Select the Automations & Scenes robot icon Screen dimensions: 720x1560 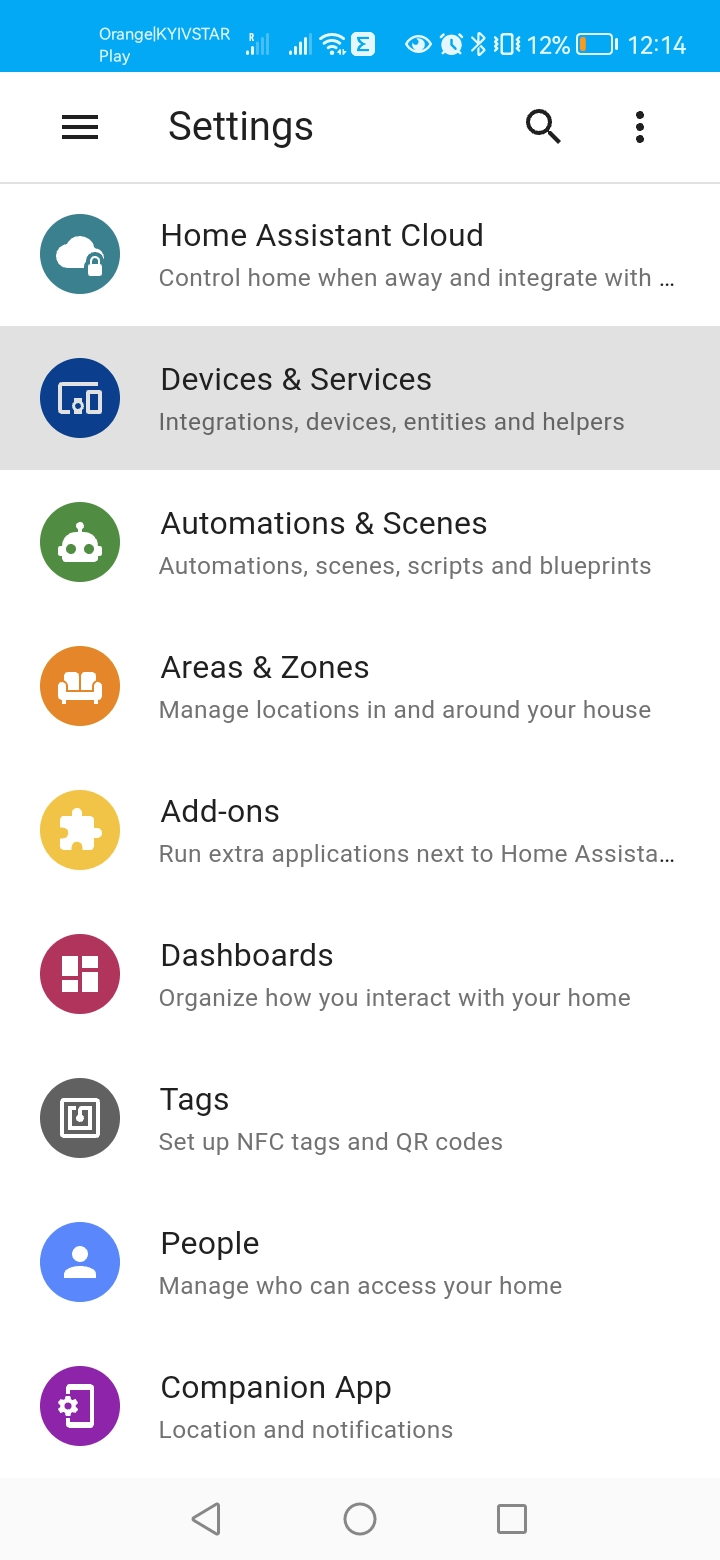tap(80, 542)
